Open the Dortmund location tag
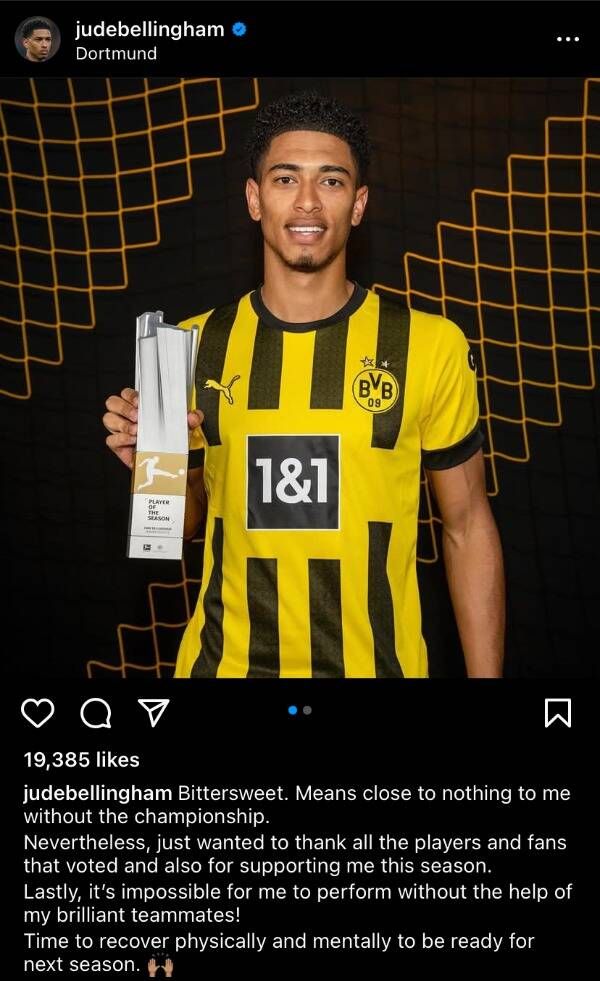The width and height of the screenshot is (600, 981). coord(116,54)
